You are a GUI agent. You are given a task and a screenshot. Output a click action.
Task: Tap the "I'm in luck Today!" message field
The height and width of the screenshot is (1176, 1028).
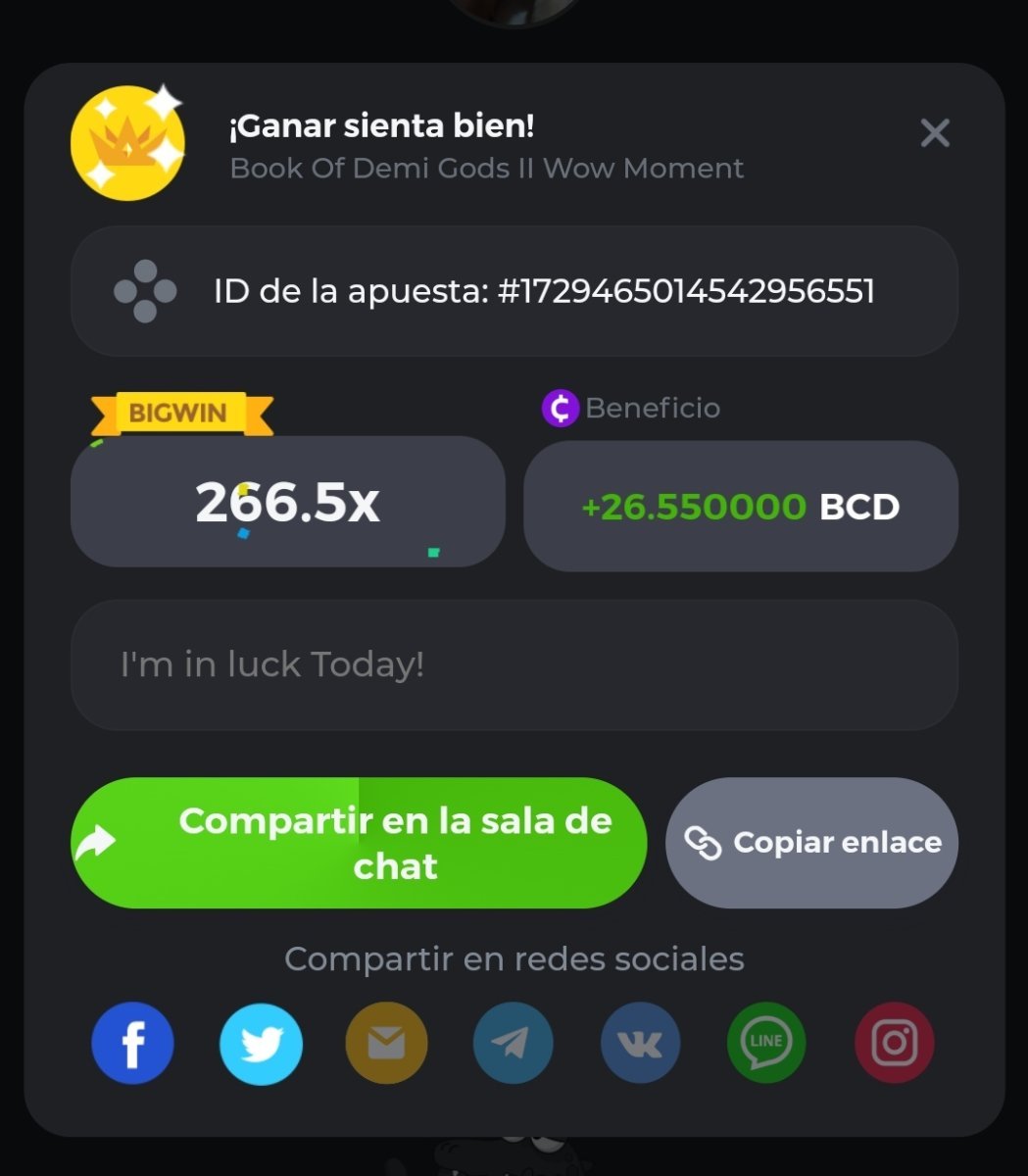(514, 665)
